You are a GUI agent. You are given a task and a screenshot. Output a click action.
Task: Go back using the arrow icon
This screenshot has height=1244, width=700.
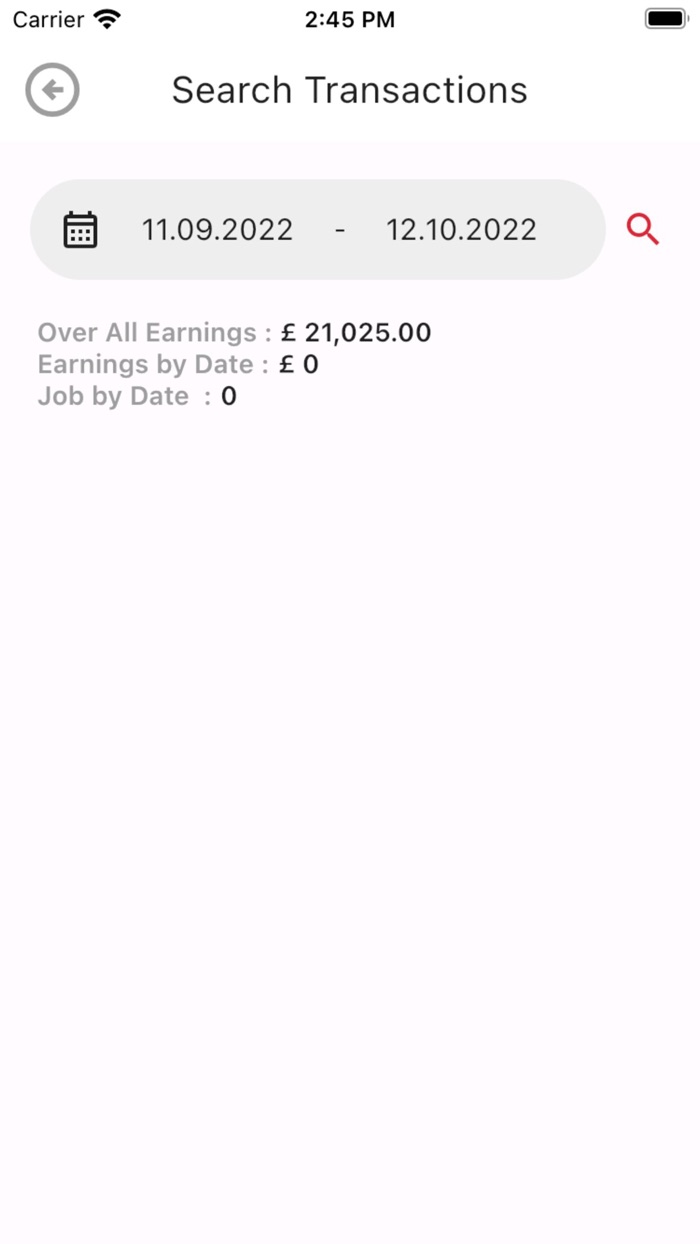(x=52, y=90)
